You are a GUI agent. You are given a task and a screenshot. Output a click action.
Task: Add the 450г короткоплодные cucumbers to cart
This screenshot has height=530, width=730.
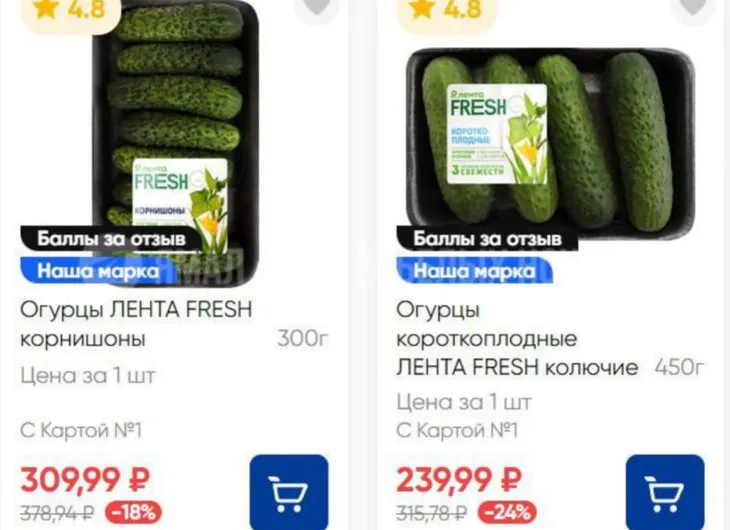coord(664,492)
